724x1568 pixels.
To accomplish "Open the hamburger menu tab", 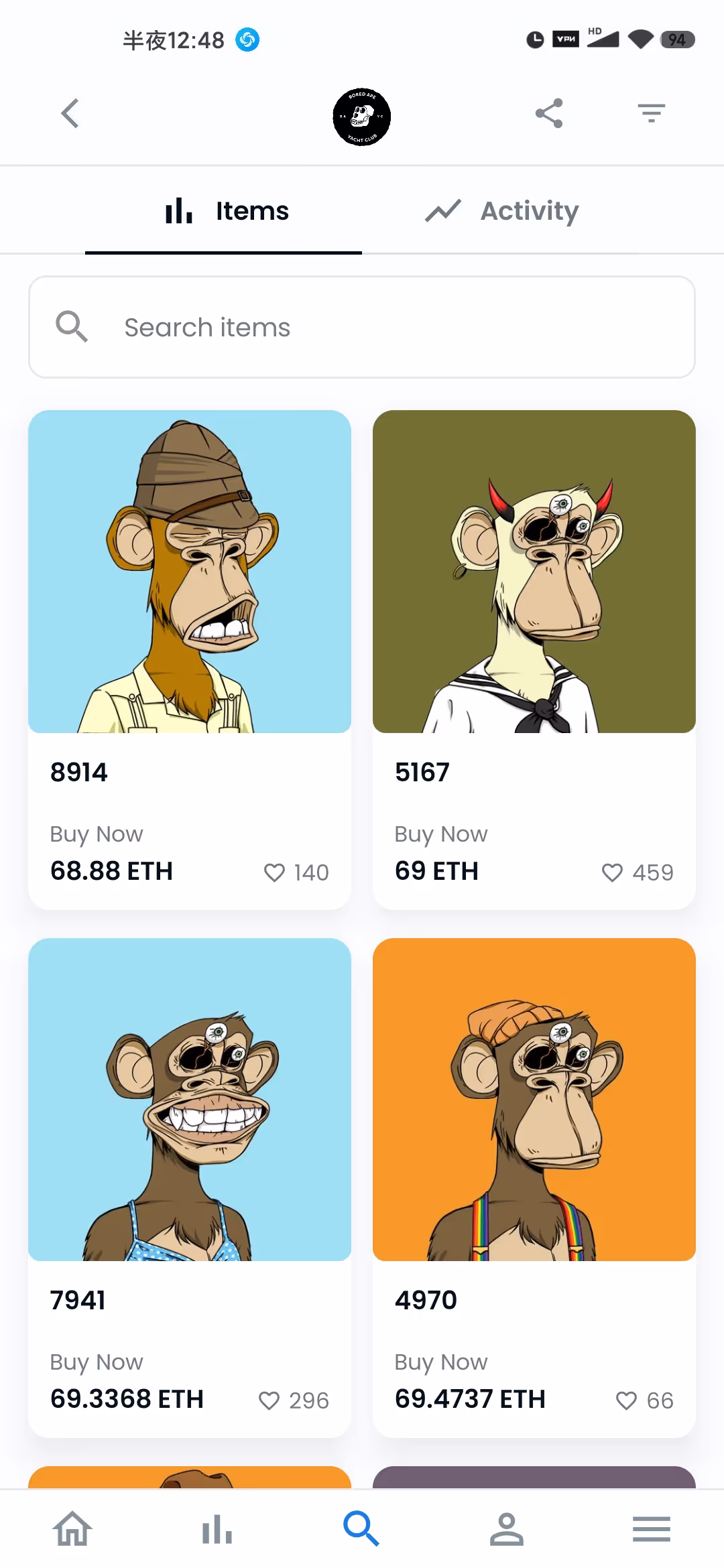I will (652, 1530).
